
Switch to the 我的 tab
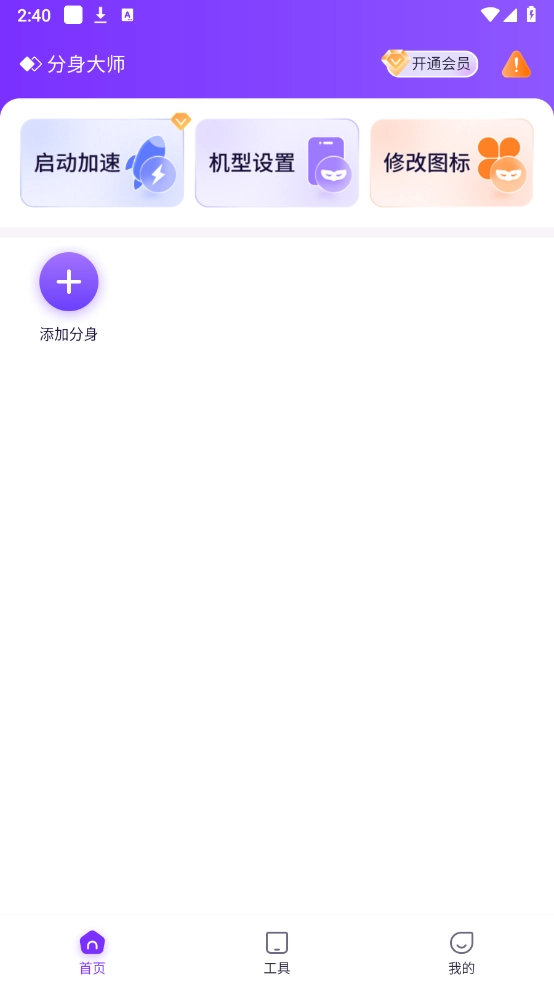[461, 952]
